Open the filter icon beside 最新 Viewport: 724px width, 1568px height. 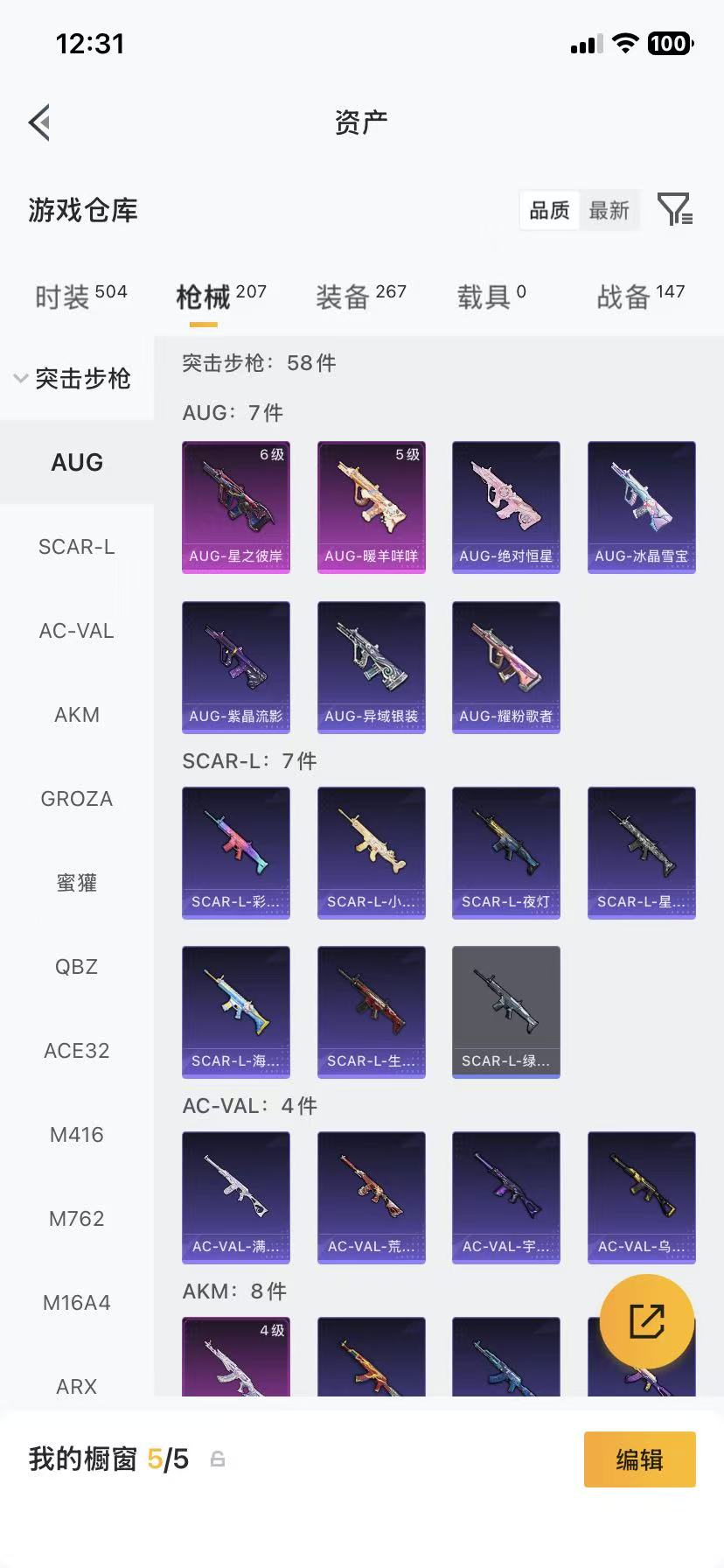pyautogui.click(x=674, y=210)
